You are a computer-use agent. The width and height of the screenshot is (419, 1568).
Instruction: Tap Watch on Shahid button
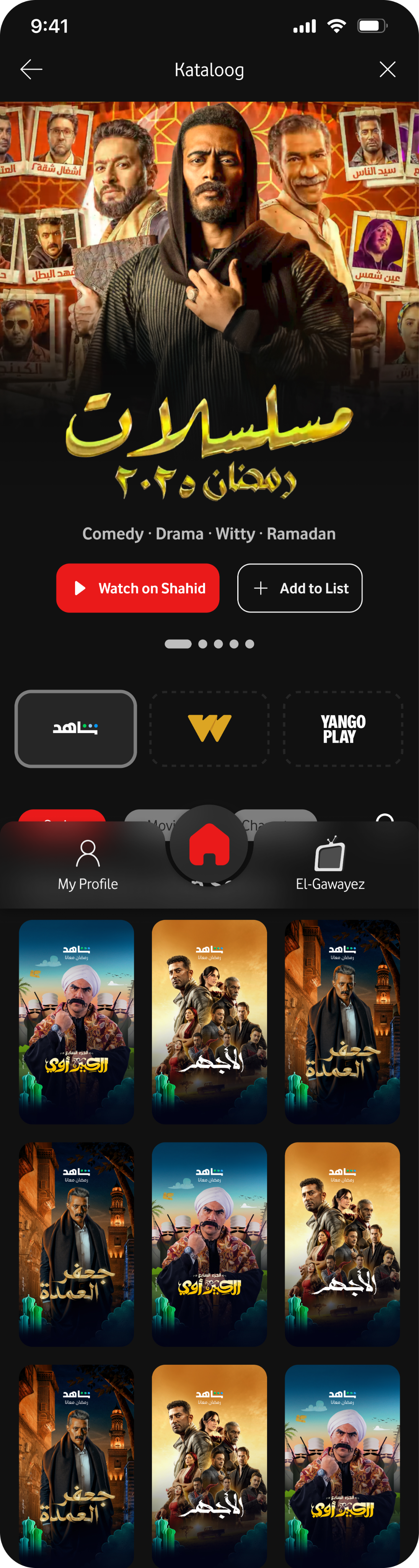coord(138,588)
